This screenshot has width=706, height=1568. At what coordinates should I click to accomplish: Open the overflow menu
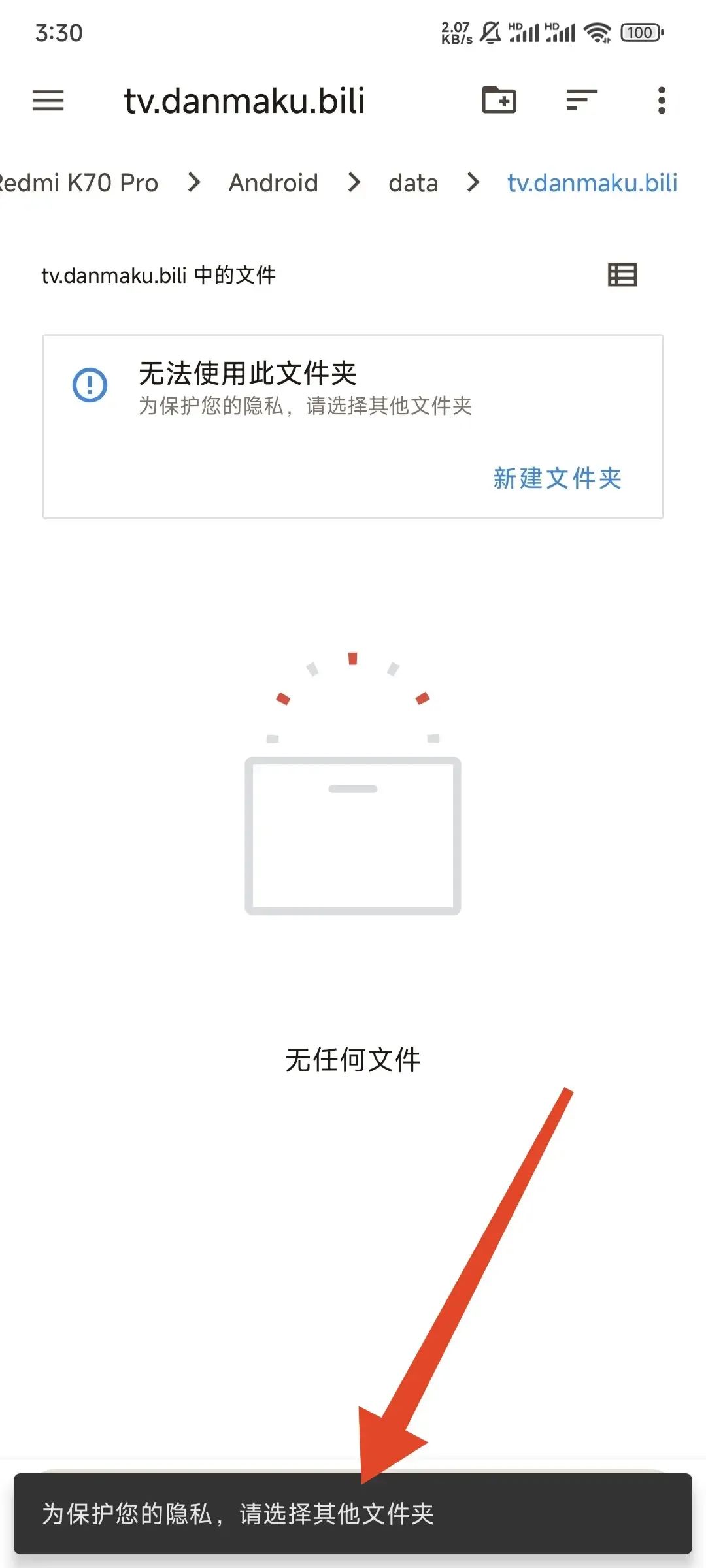(x=662, y=101)
